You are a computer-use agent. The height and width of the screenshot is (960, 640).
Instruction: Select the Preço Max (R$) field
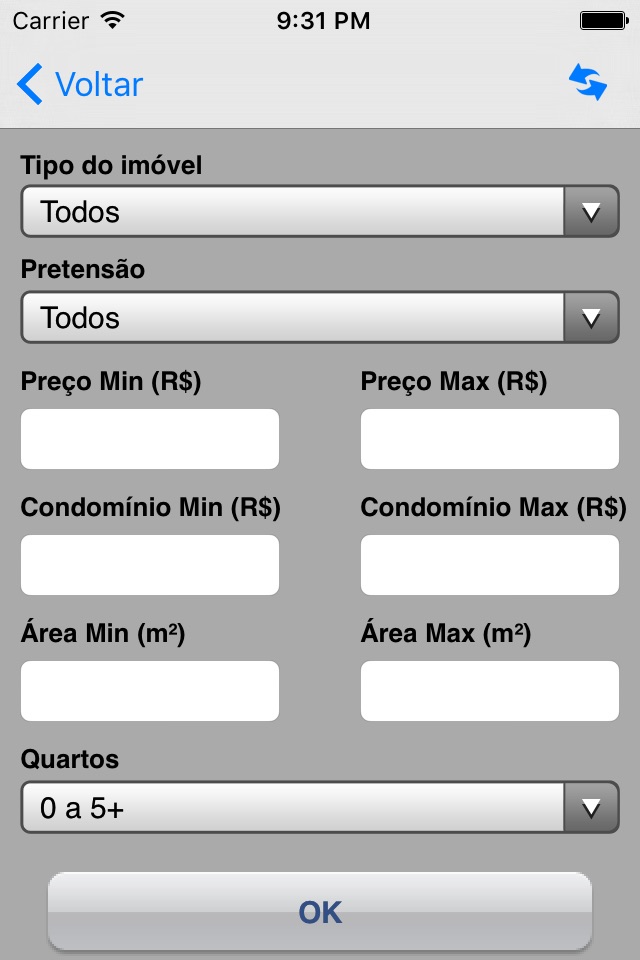coord(490,439)
